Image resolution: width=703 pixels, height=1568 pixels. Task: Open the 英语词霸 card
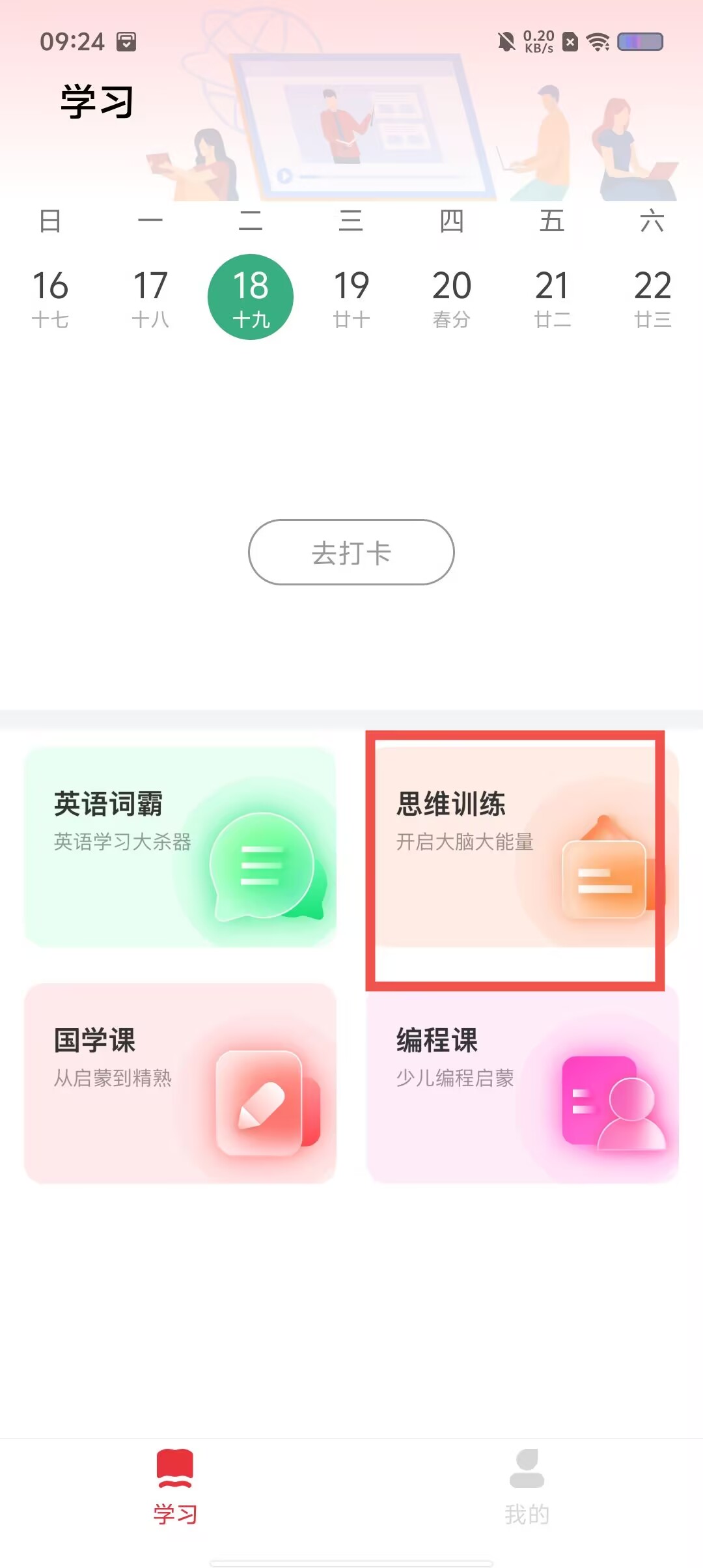point(180,847)
